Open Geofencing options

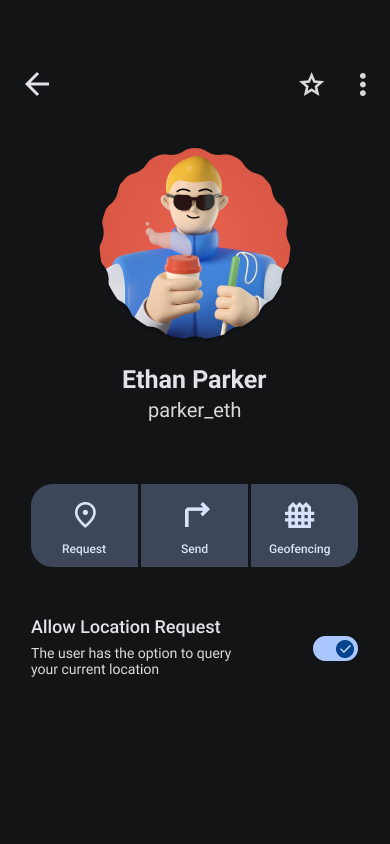[x=304, y=525]
